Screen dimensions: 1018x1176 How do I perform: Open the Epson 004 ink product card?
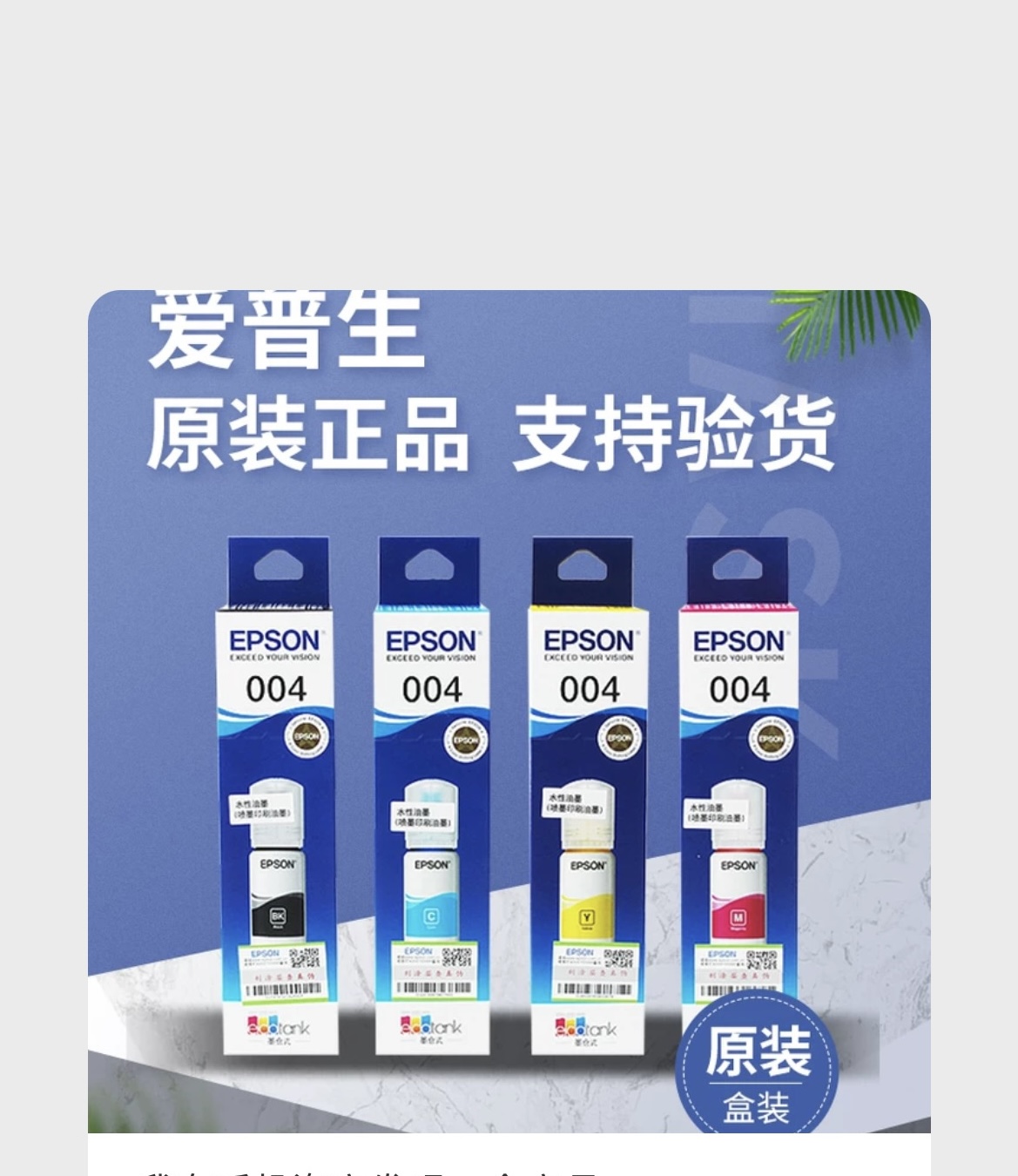pos(509,711)
